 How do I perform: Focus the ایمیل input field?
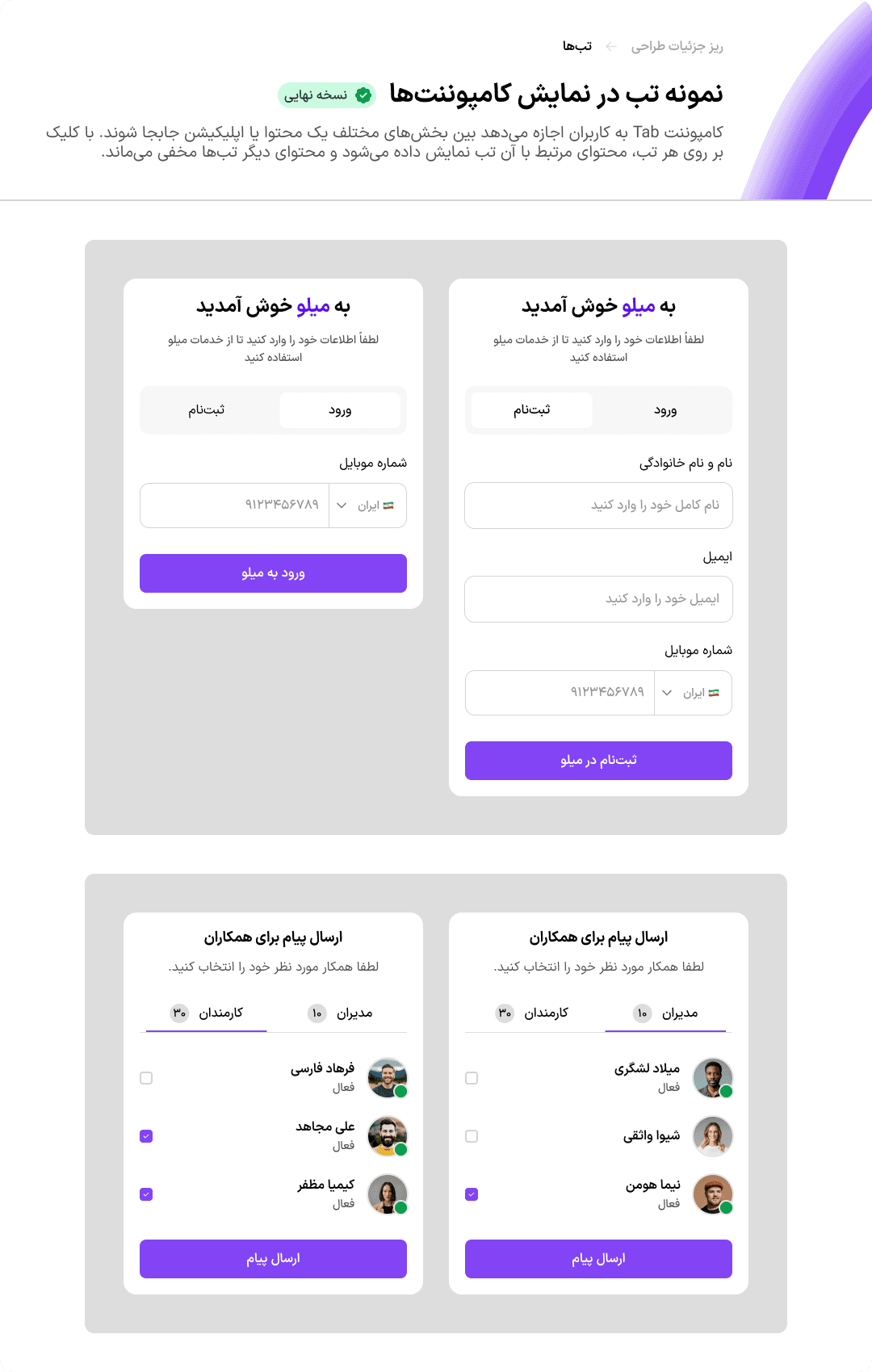tap(598, 599)
